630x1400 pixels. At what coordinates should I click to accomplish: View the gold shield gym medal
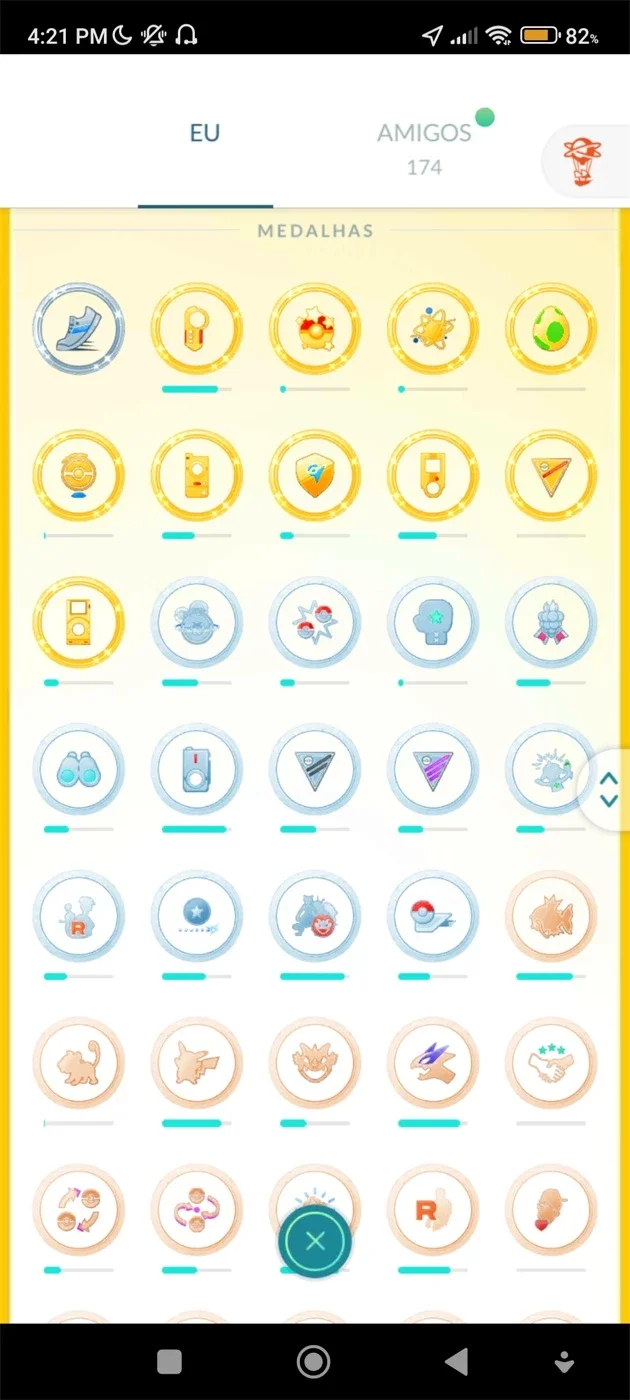[315, 477]
